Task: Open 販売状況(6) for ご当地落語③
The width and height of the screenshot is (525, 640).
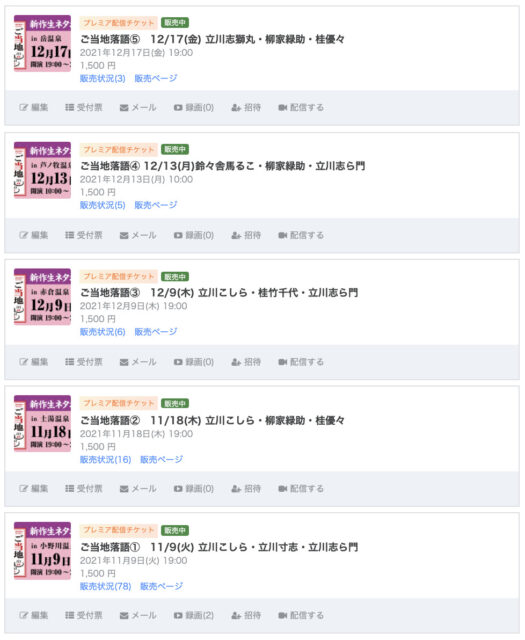Action: point(102,332)
